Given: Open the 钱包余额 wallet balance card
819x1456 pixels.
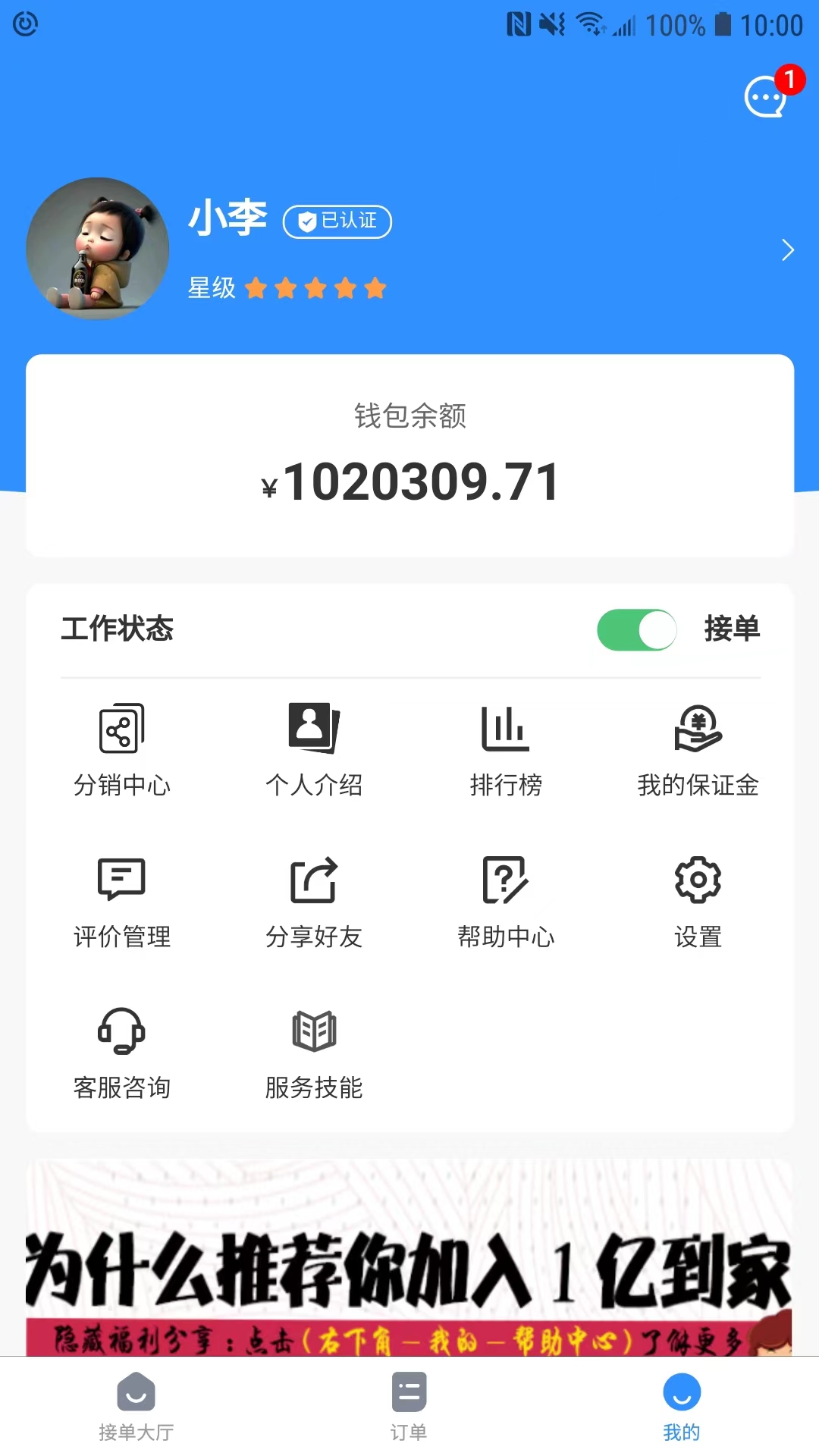Looking at the screenshot, I should [409, 456].
